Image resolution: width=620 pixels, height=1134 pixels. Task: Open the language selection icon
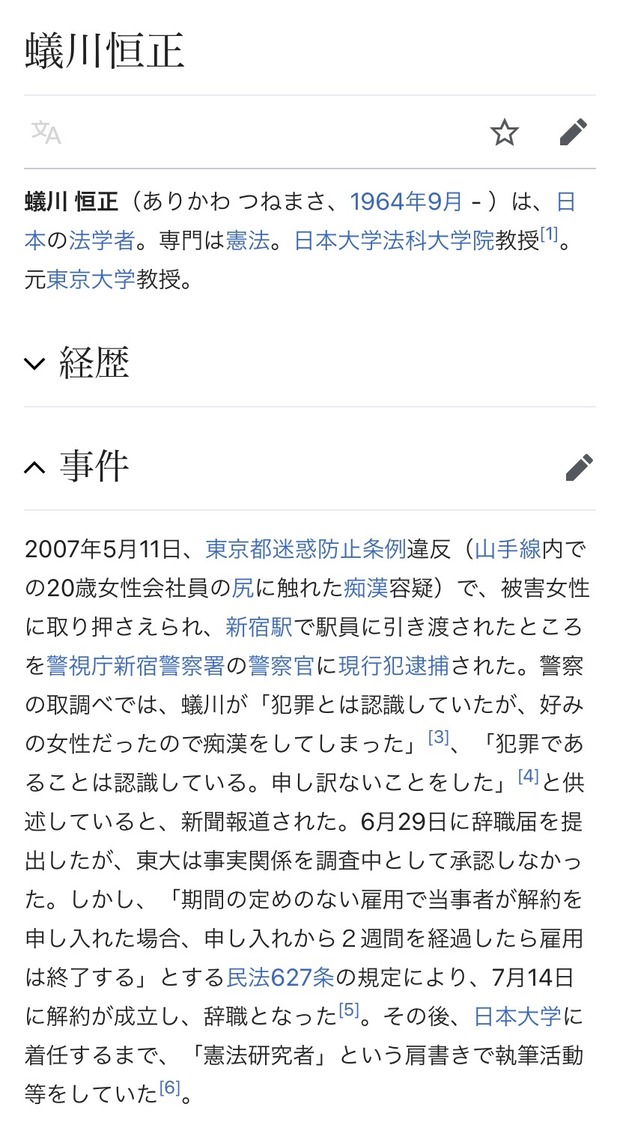(46, 132)
